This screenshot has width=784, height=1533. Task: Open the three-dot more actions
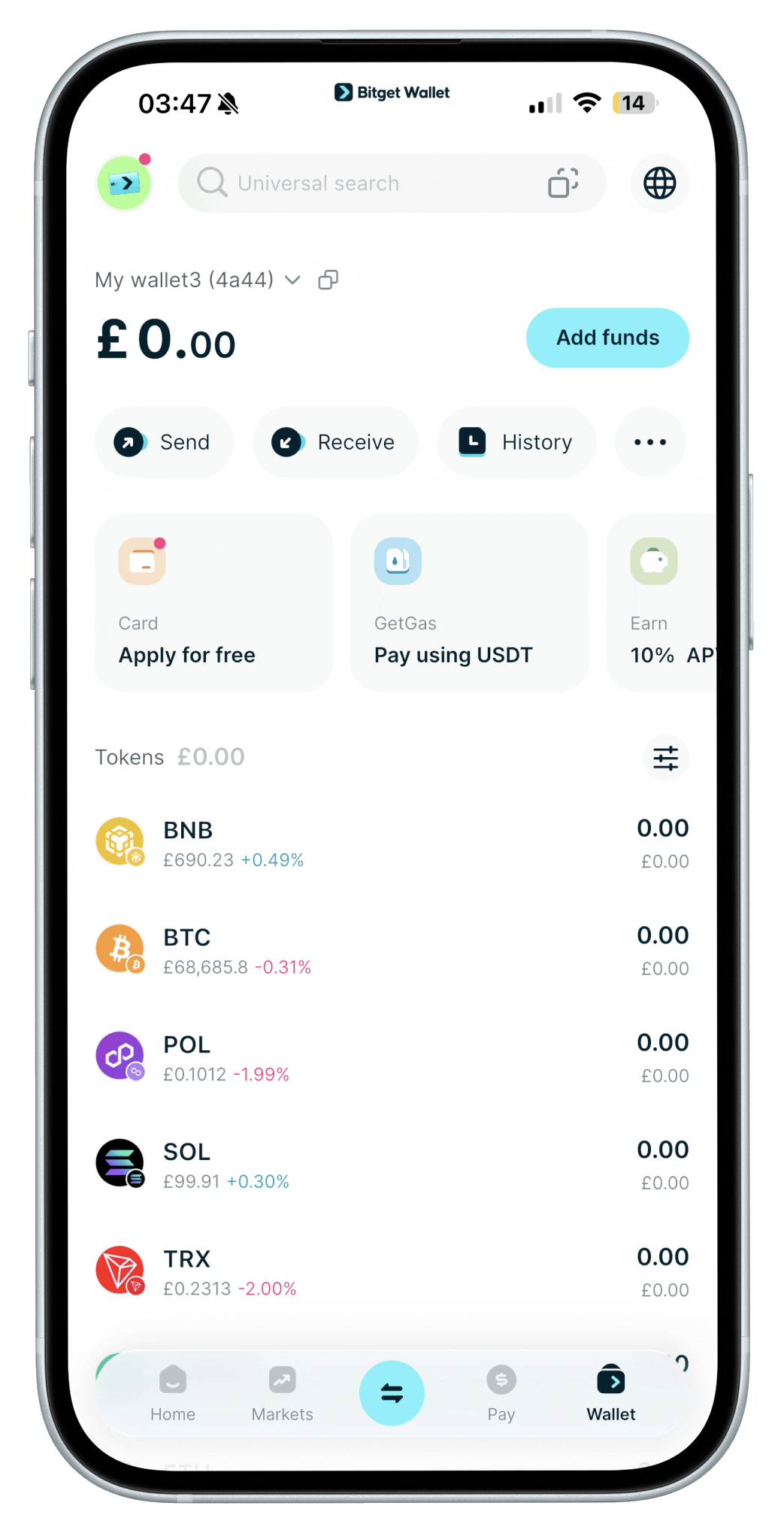pos(650,442)
